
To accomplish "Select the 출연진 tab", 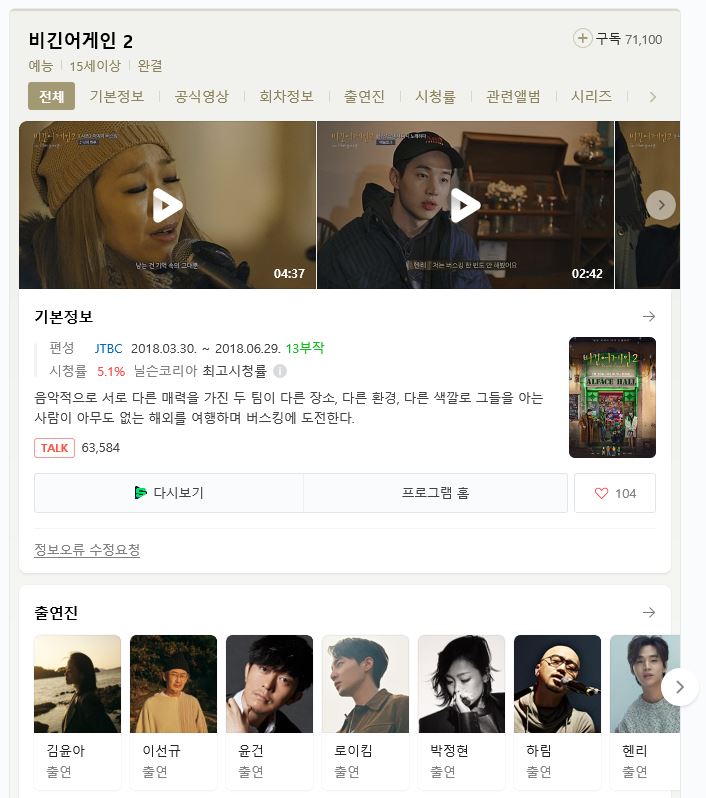I will pyautogui.click(x=364, y=97).
